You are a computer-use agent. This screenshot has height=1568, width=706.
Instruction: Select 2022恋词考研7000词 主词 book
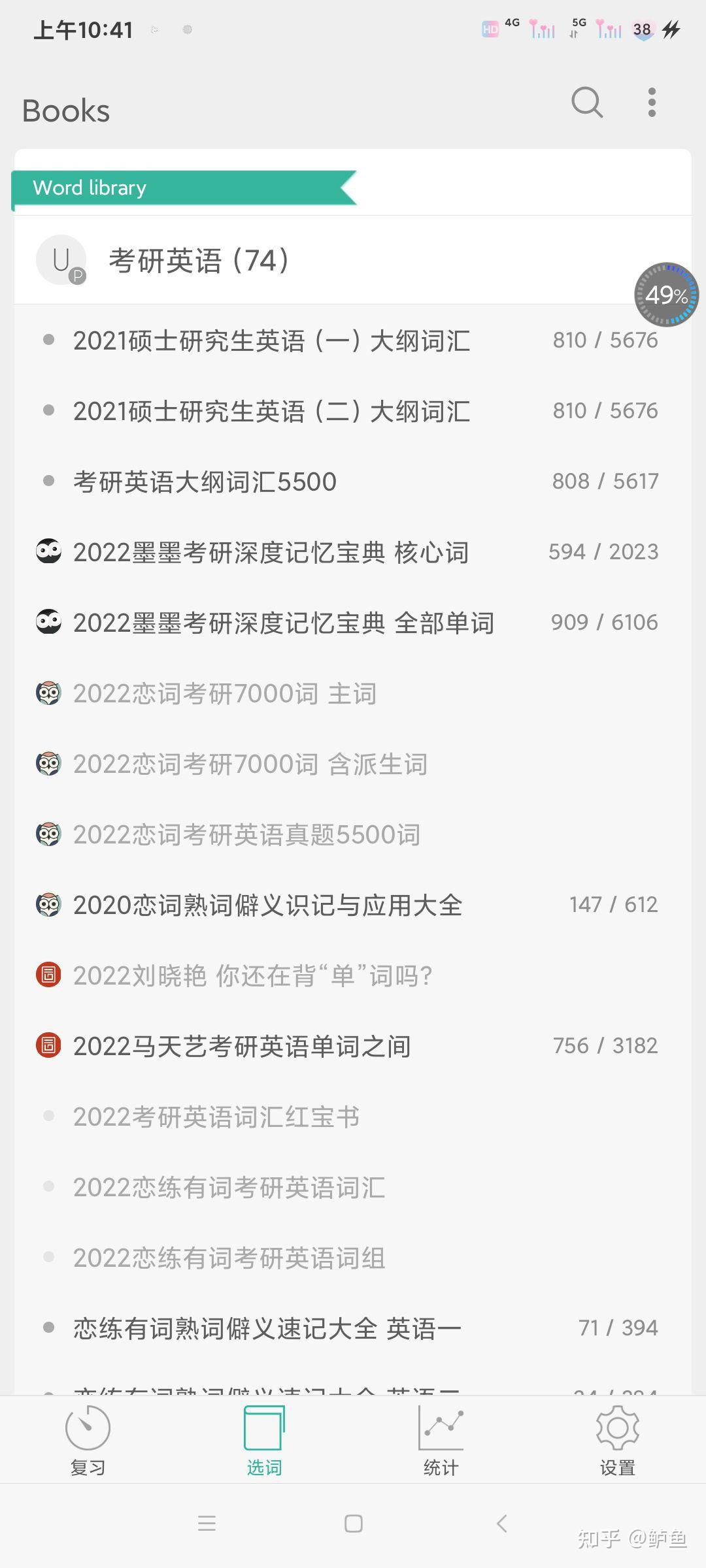[x=224, y=694]
